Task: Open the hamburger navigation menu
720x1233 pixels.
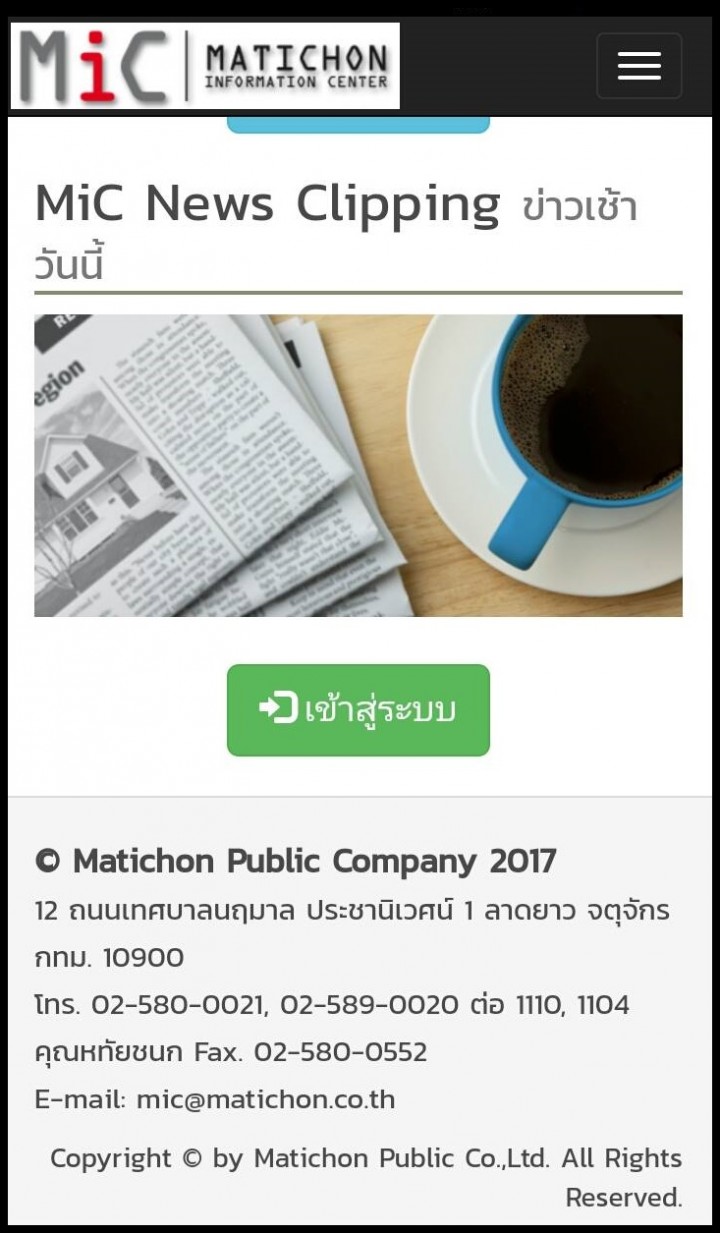Action: [639, 66]
